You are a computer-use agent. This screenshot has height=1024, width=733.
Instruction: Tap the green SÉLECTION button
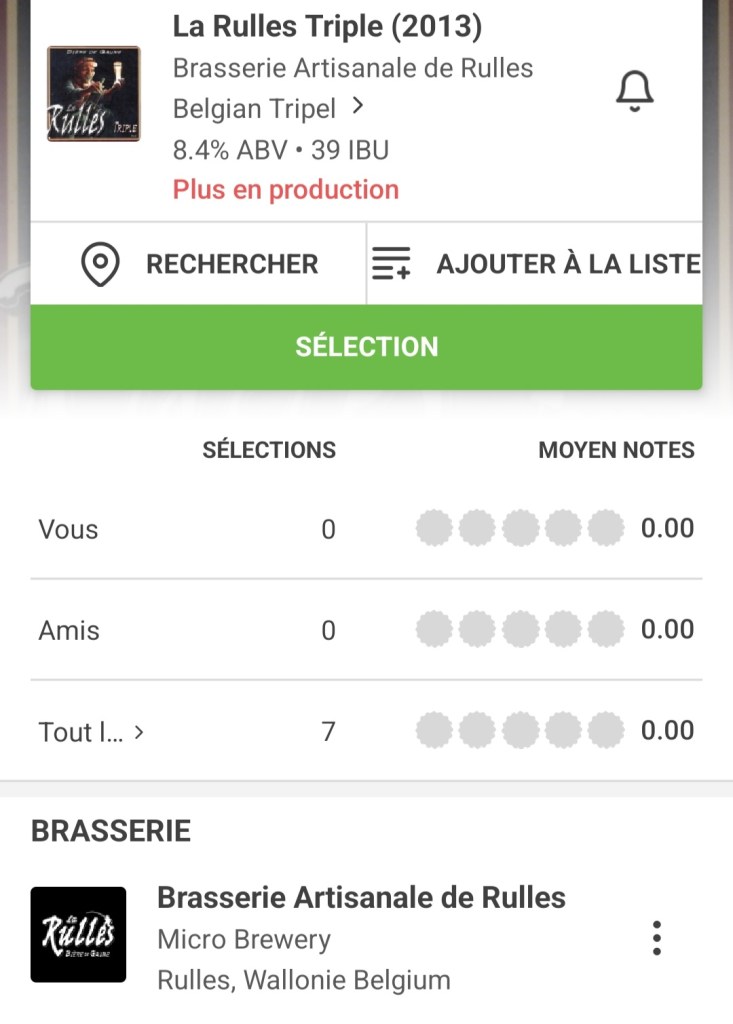366,347
